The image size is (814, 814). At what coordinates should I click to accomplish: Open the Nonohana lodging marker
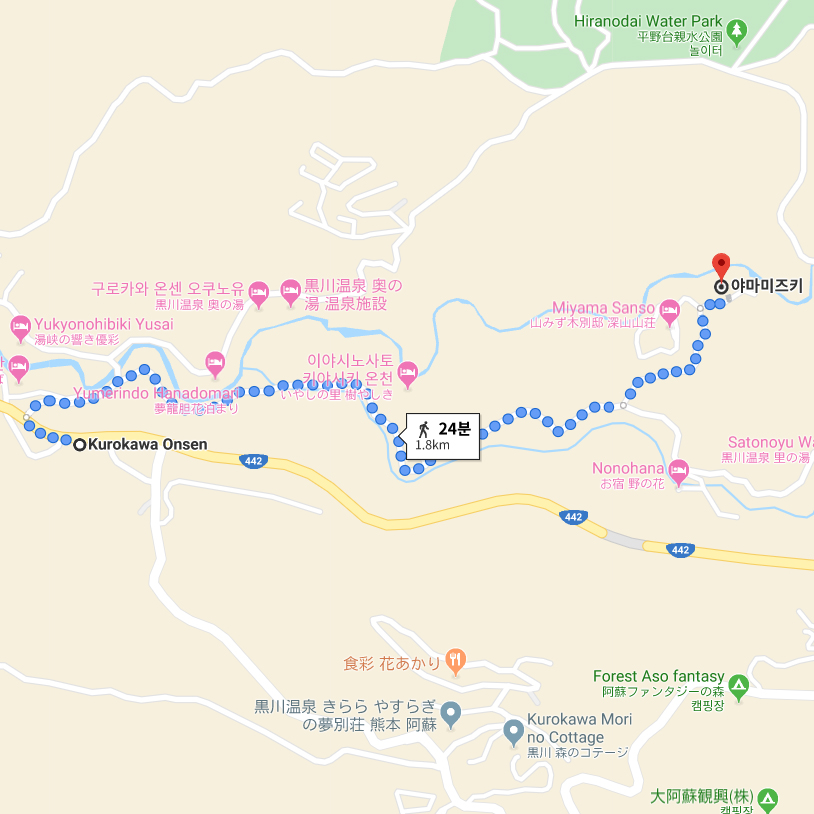pos(679,468)
